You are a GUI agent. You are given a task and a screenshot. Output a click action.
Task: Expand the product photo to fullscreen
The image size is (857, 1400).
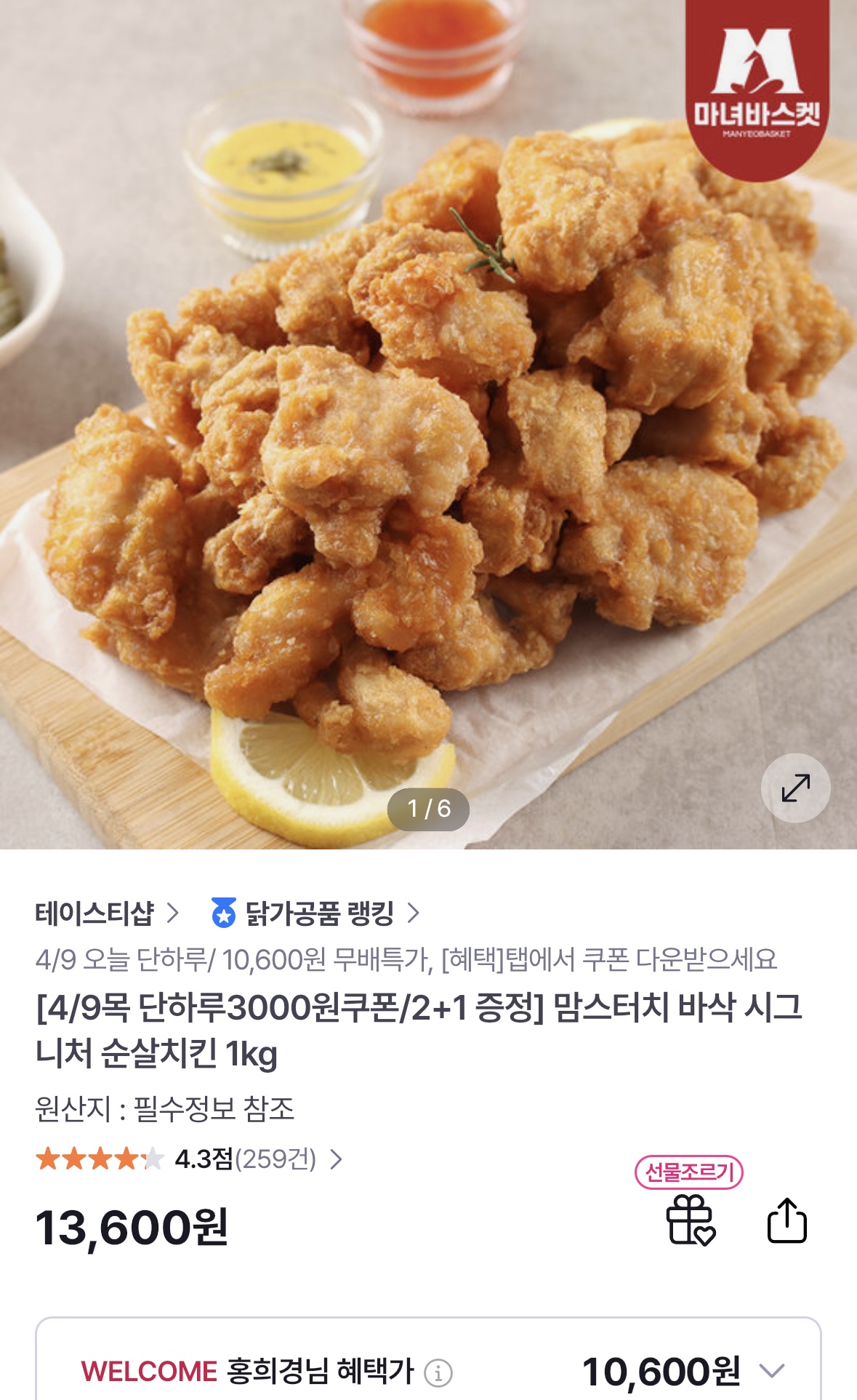(795, 788)
